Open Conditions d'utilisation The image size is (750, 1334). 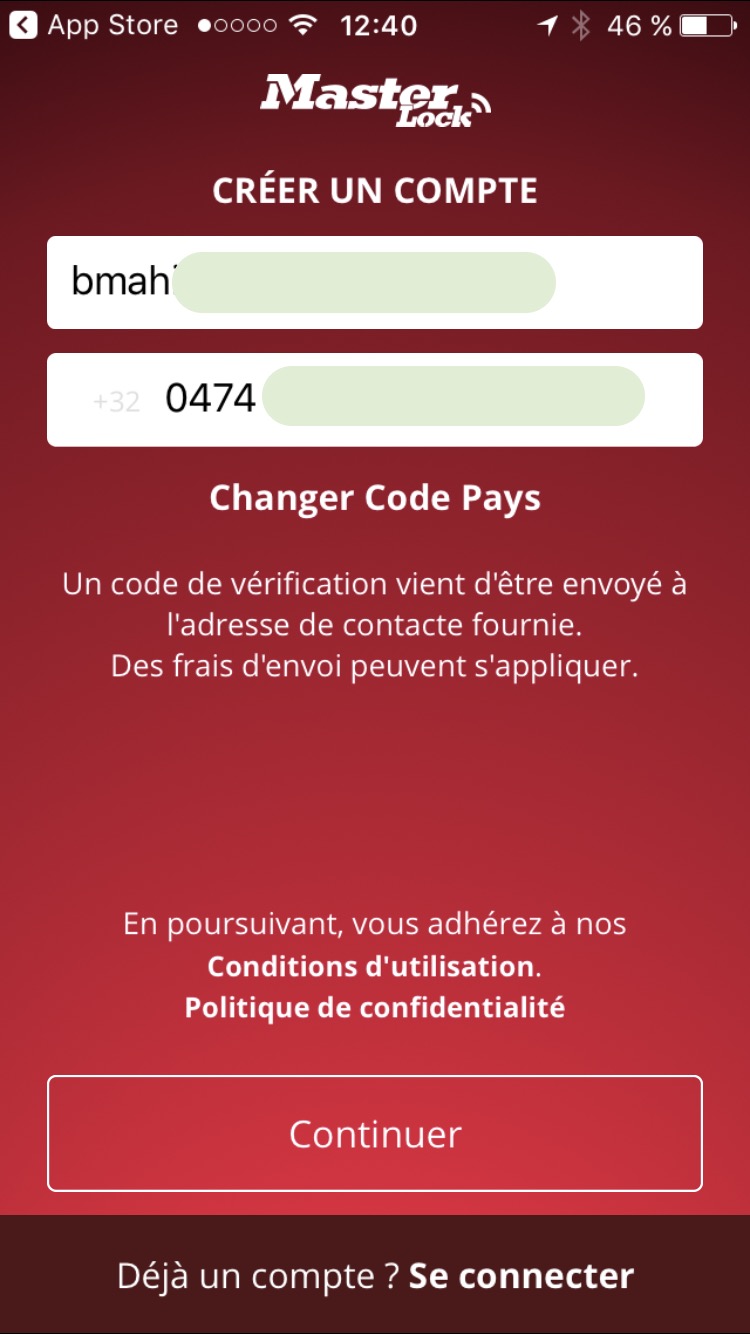[x=371, y=966]
